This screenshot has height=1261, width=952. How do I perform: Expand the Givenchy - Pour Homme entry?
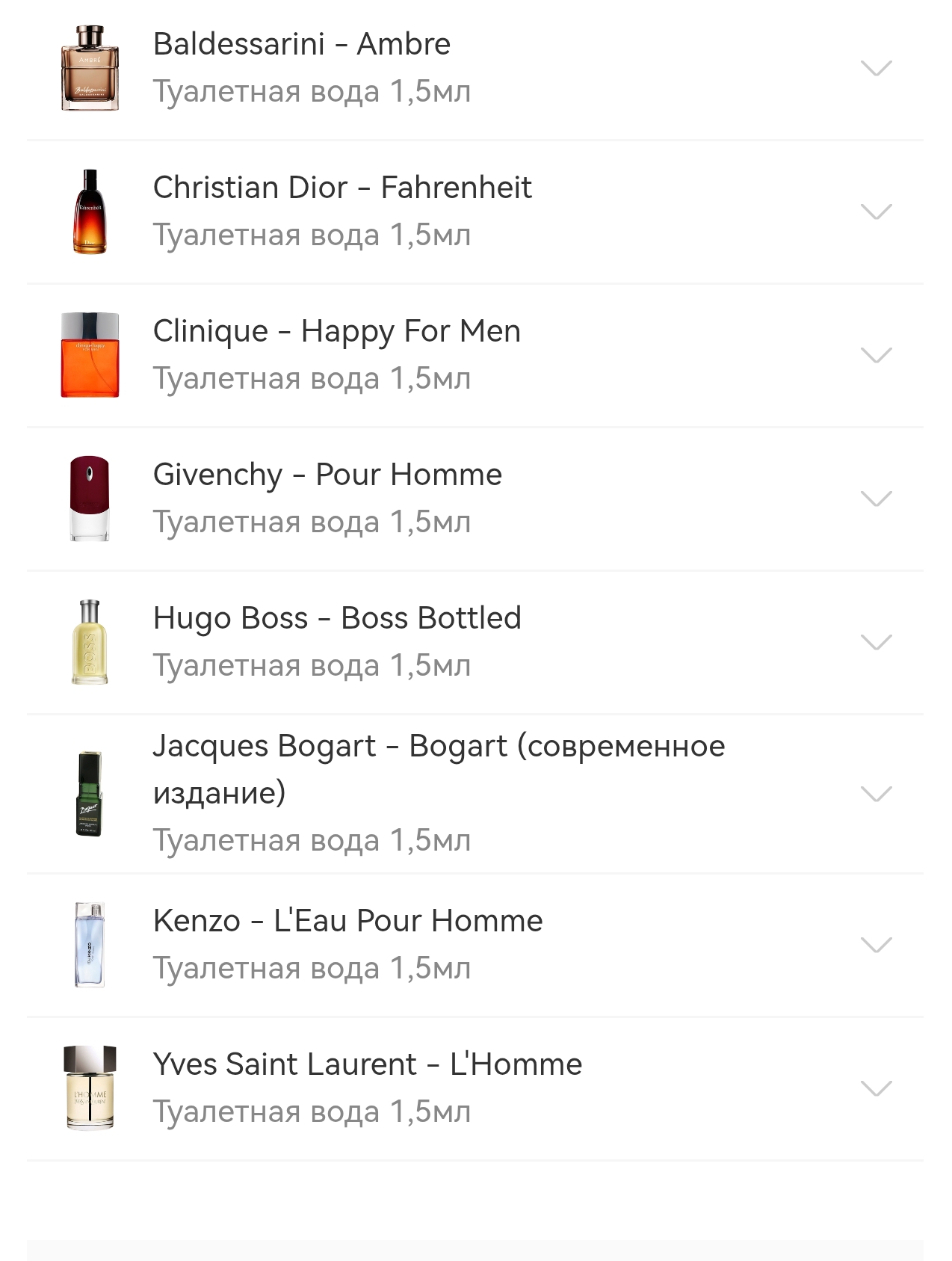point(876,499)
